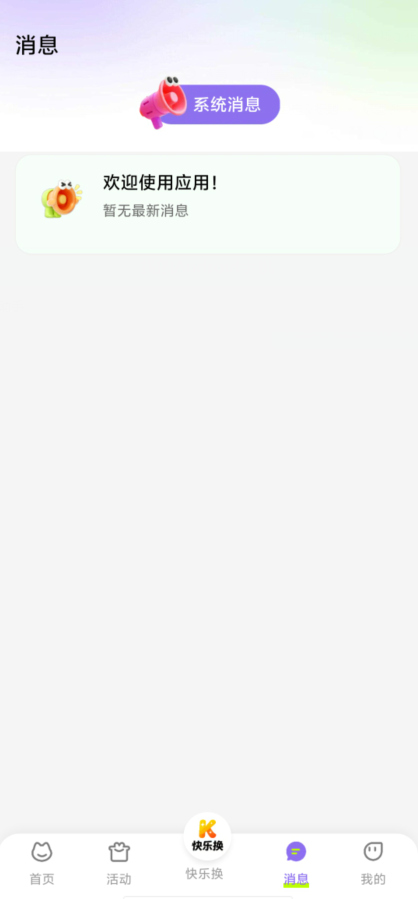Select the 系统消息 pill button
The height and width of the screenshot is (899, 418).
(x=210, y=104)
